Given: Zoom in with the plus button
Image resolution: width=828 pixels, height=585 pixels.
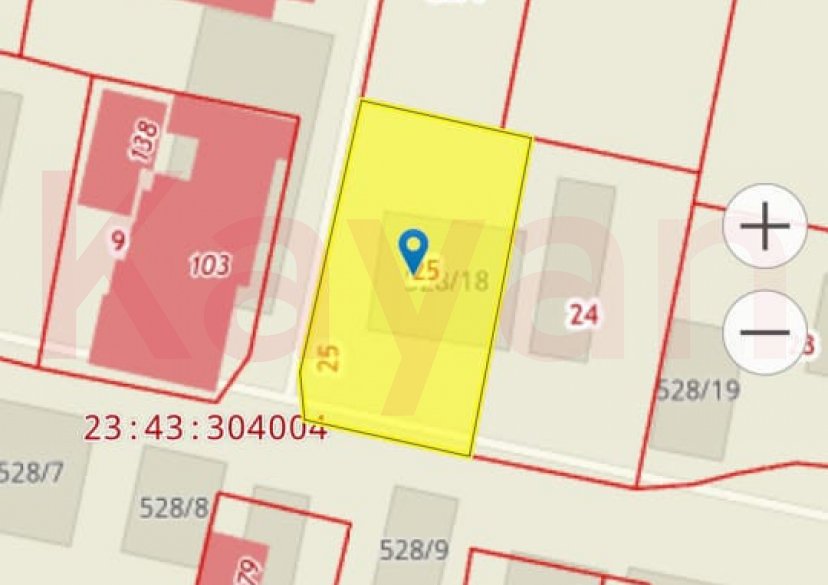Looking at the screenshot, I should pyautogui.click(x=765, y=228).
